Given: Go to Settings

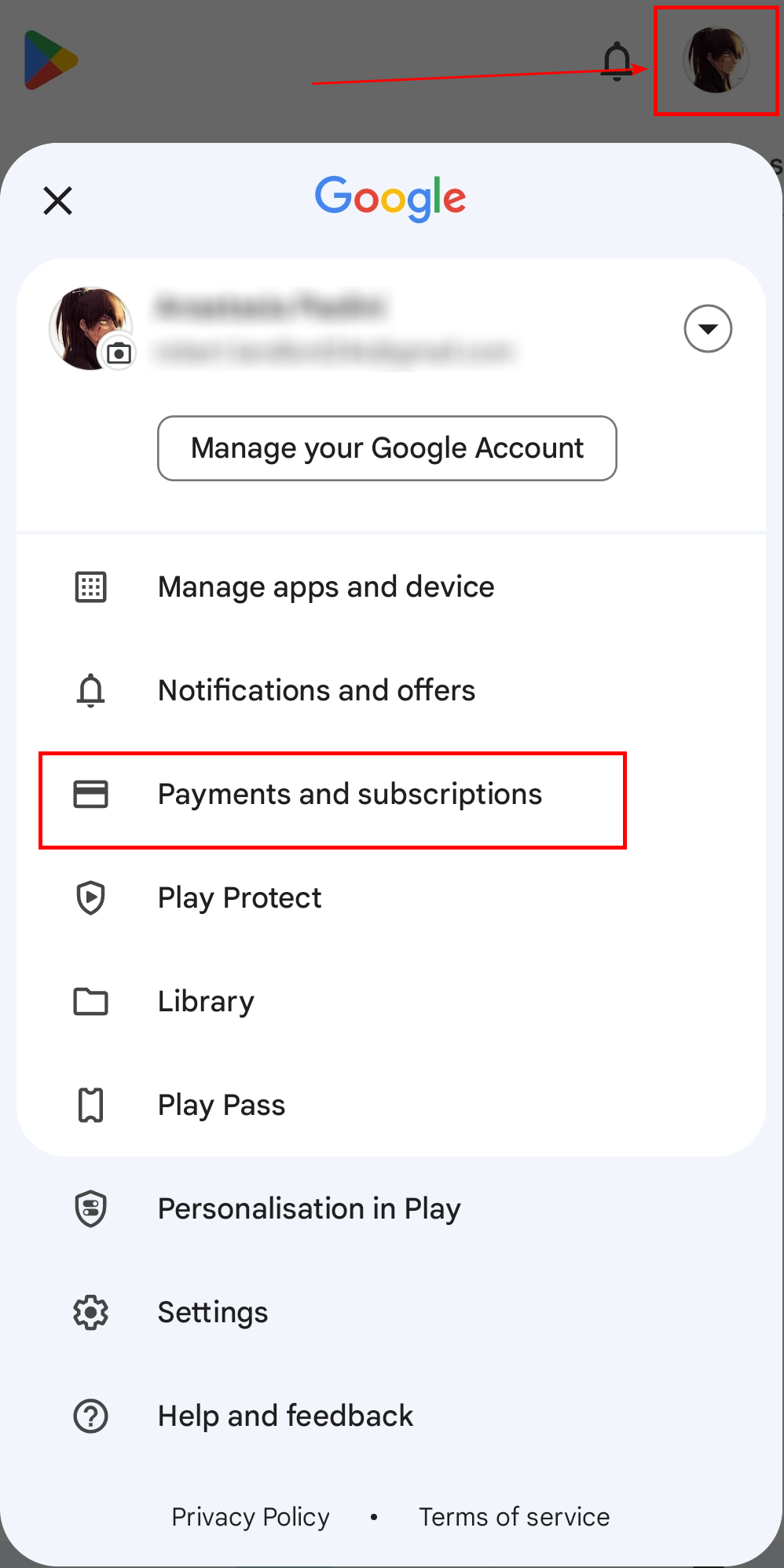Looking at the screenshot, I should pyautogui.click(x=391, y=1312).
